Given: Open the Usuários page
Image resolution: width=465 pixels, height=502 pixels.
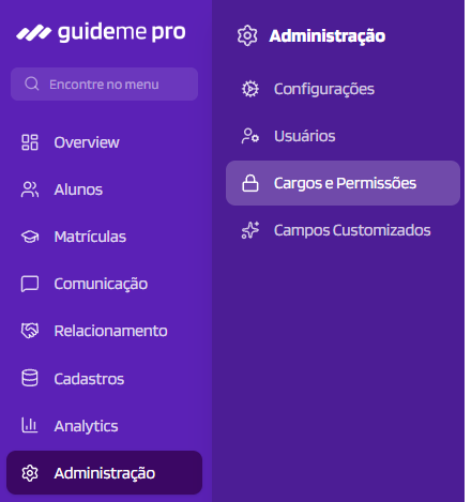Looking at the screenshot, I should point(343,136).
